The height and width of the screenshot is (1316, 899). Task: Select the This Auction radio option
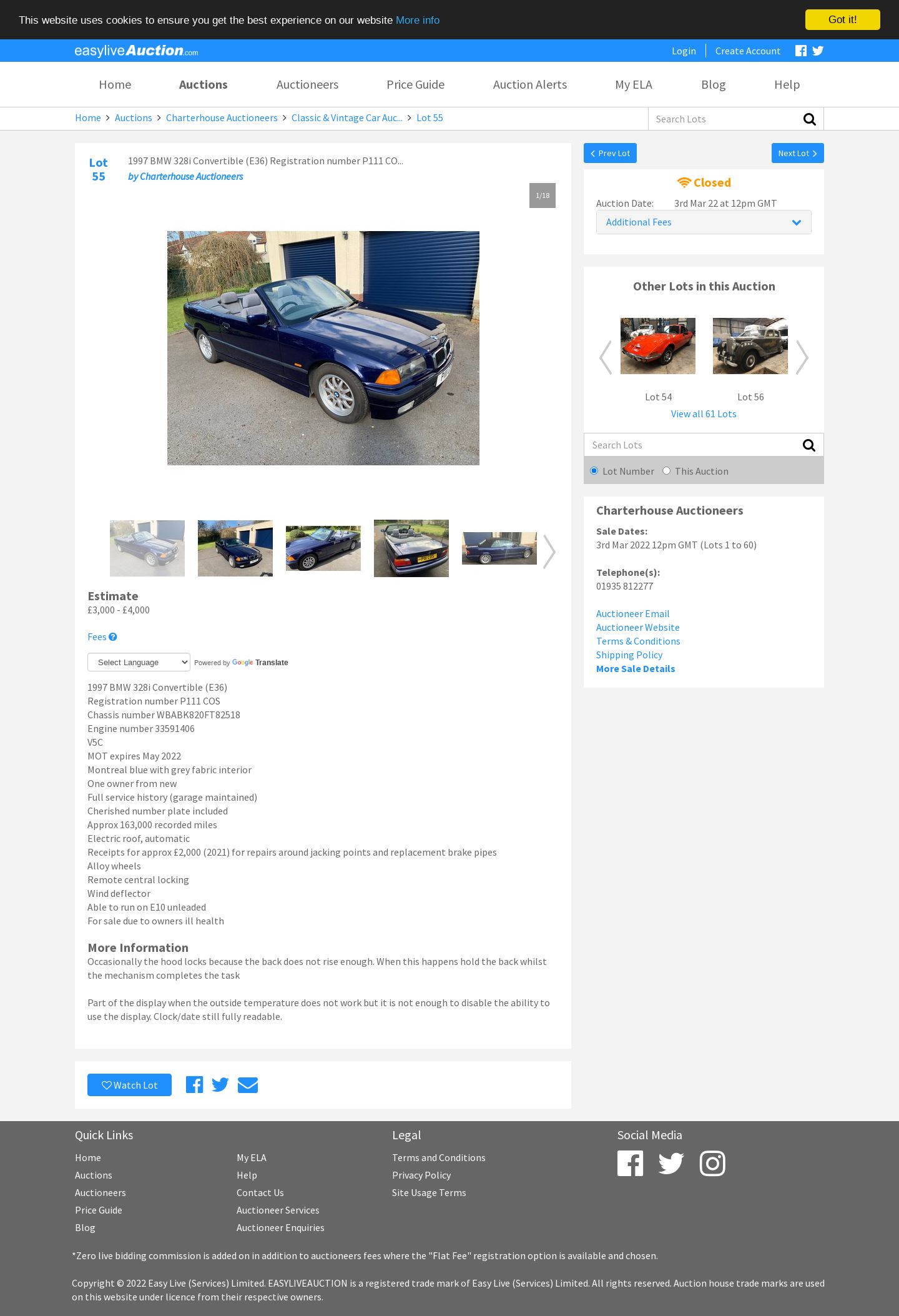point(666,471)
